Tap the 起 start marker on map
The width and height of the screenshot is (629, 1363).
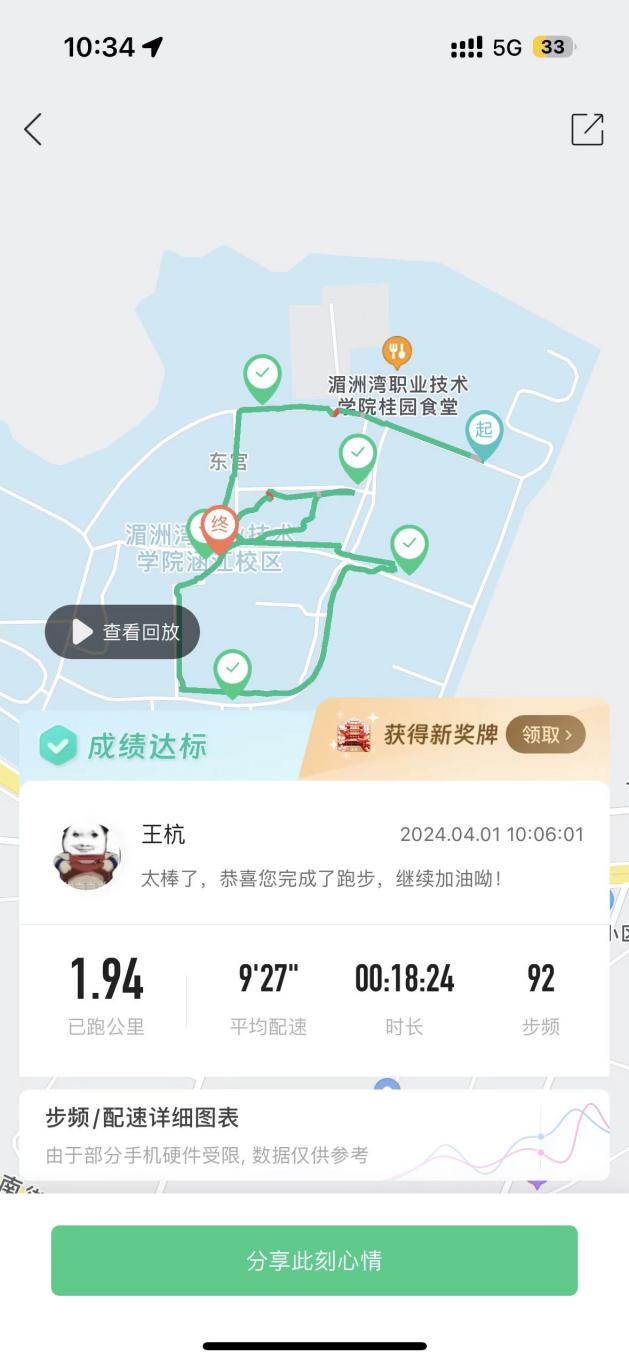pyautogui.click(x=484, y=432)
